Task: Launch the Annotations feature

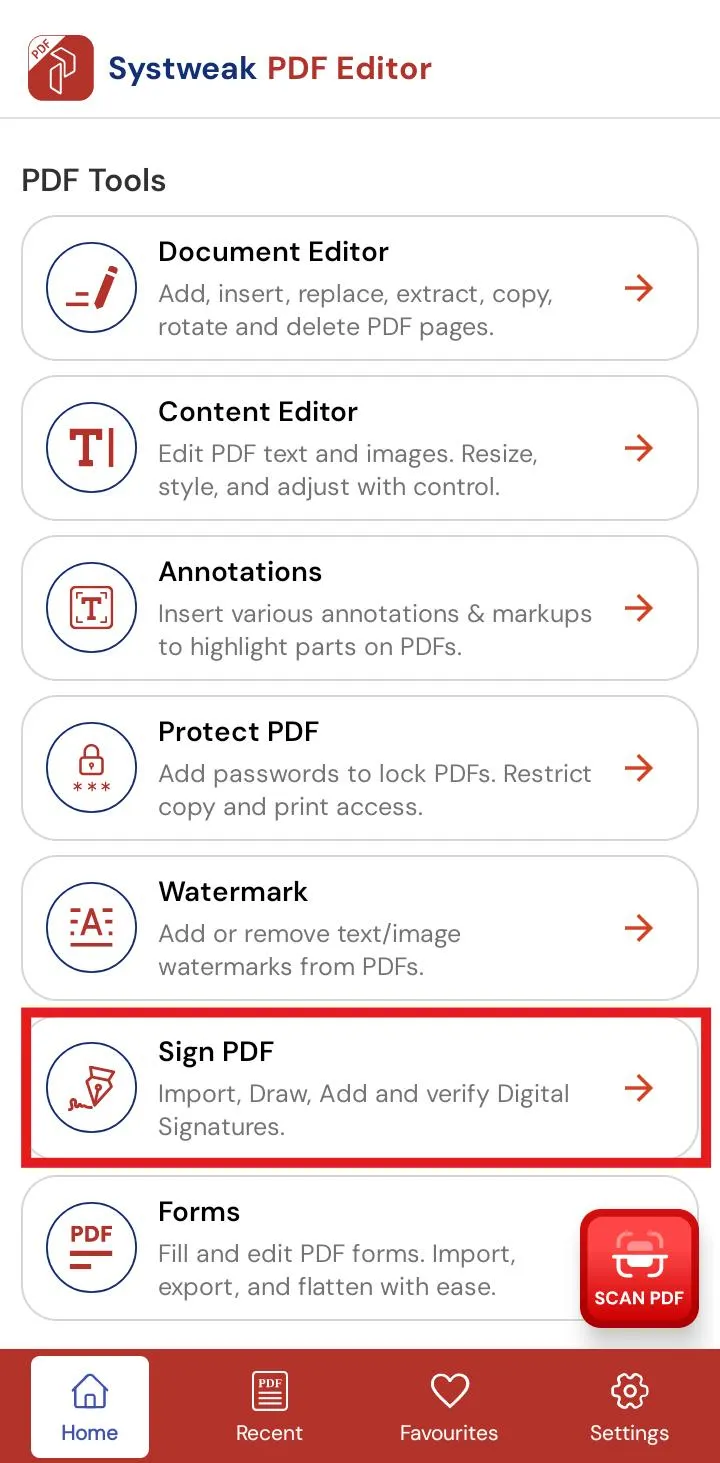Action: click(360, 608)
